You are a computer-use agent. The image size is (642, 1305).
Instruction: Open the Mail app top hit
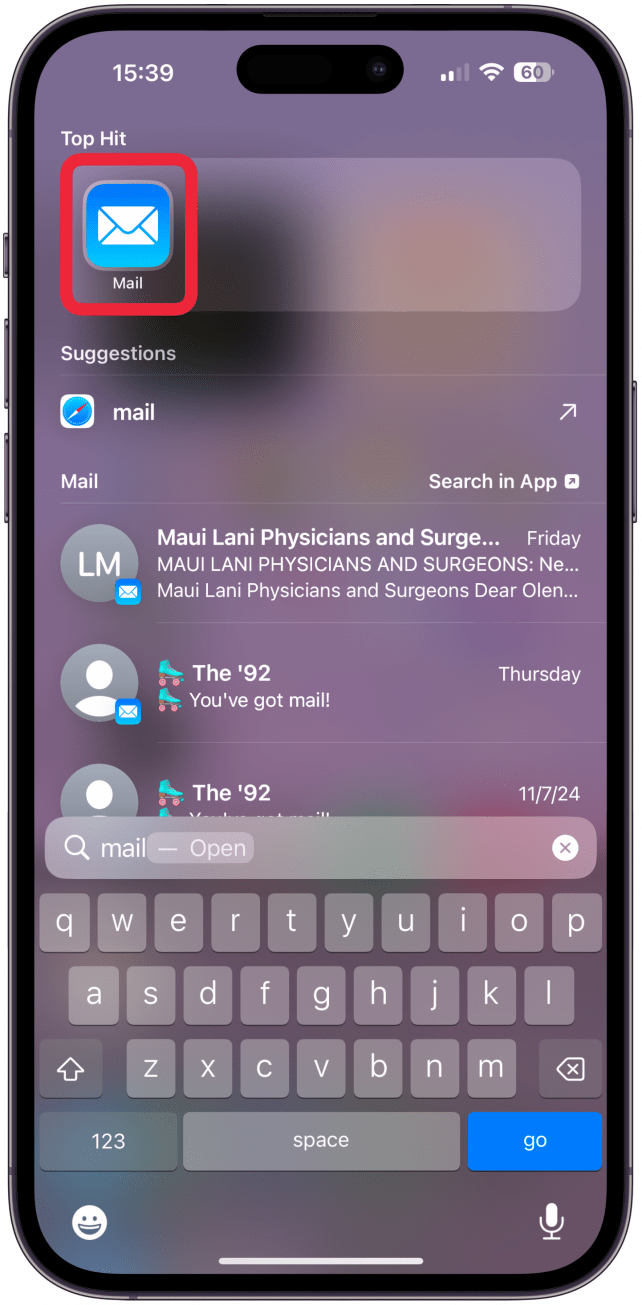click(x=128, y=233)
